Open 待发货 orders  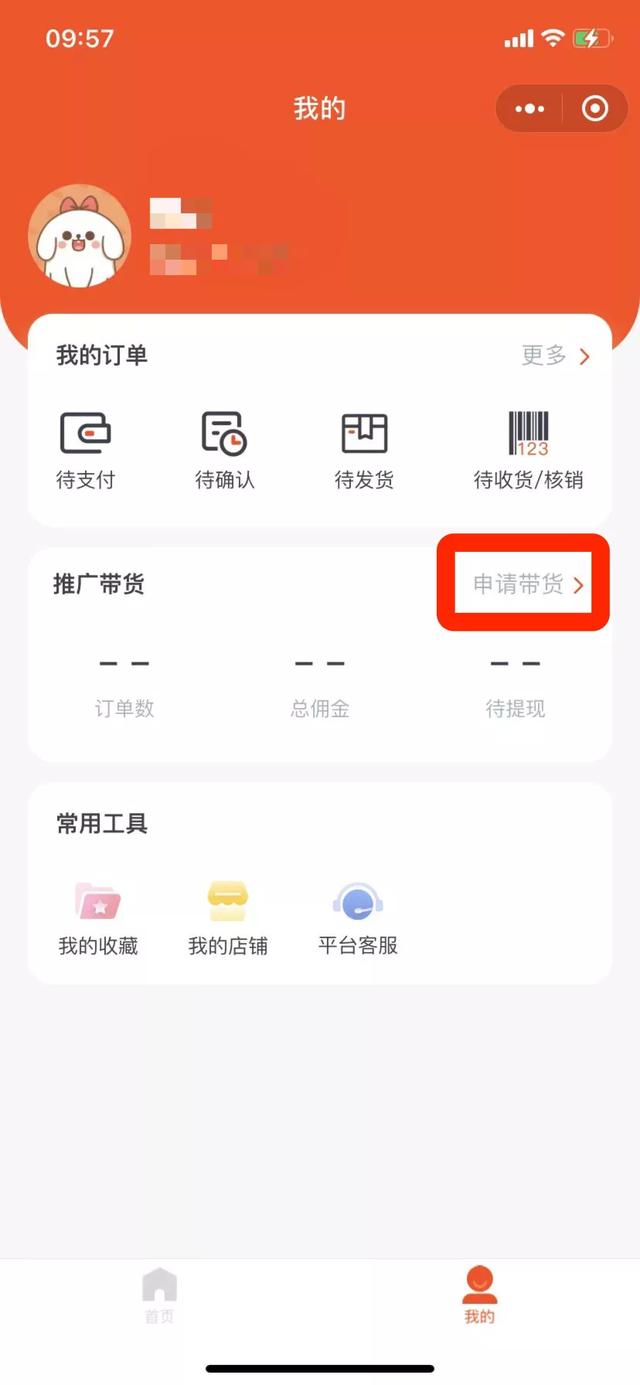(364, 450)
